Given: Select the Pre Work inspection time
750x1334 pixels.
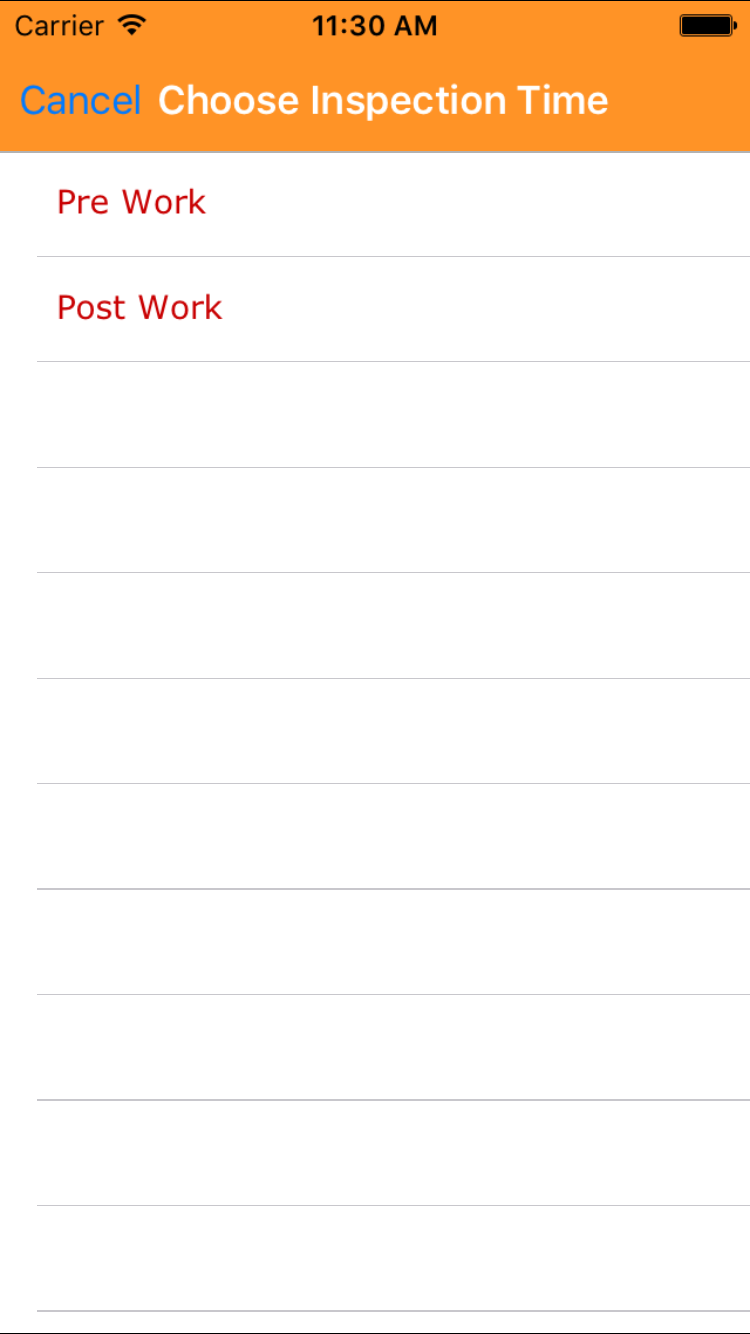Looking at the screenshot, I should coord(131,203).
